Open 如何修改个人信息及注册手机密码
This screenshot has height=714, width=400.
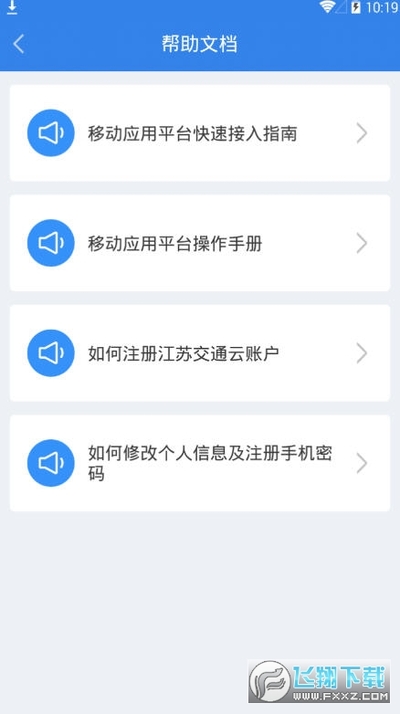click(200, 463)
